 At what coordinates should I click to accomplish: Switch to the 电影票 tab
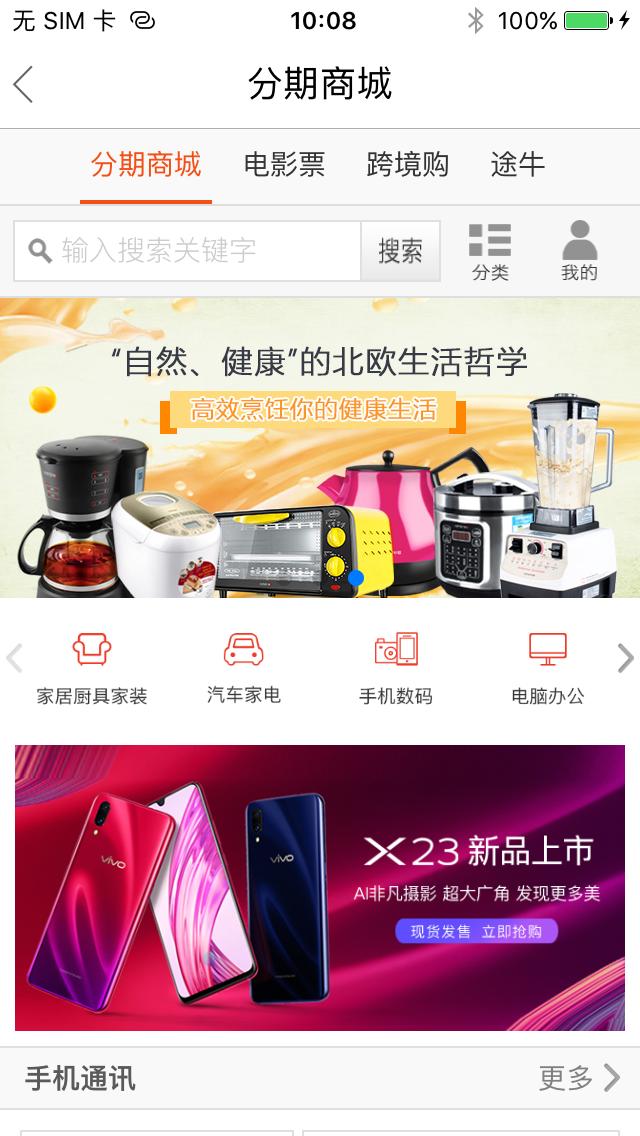coord(284,165)
